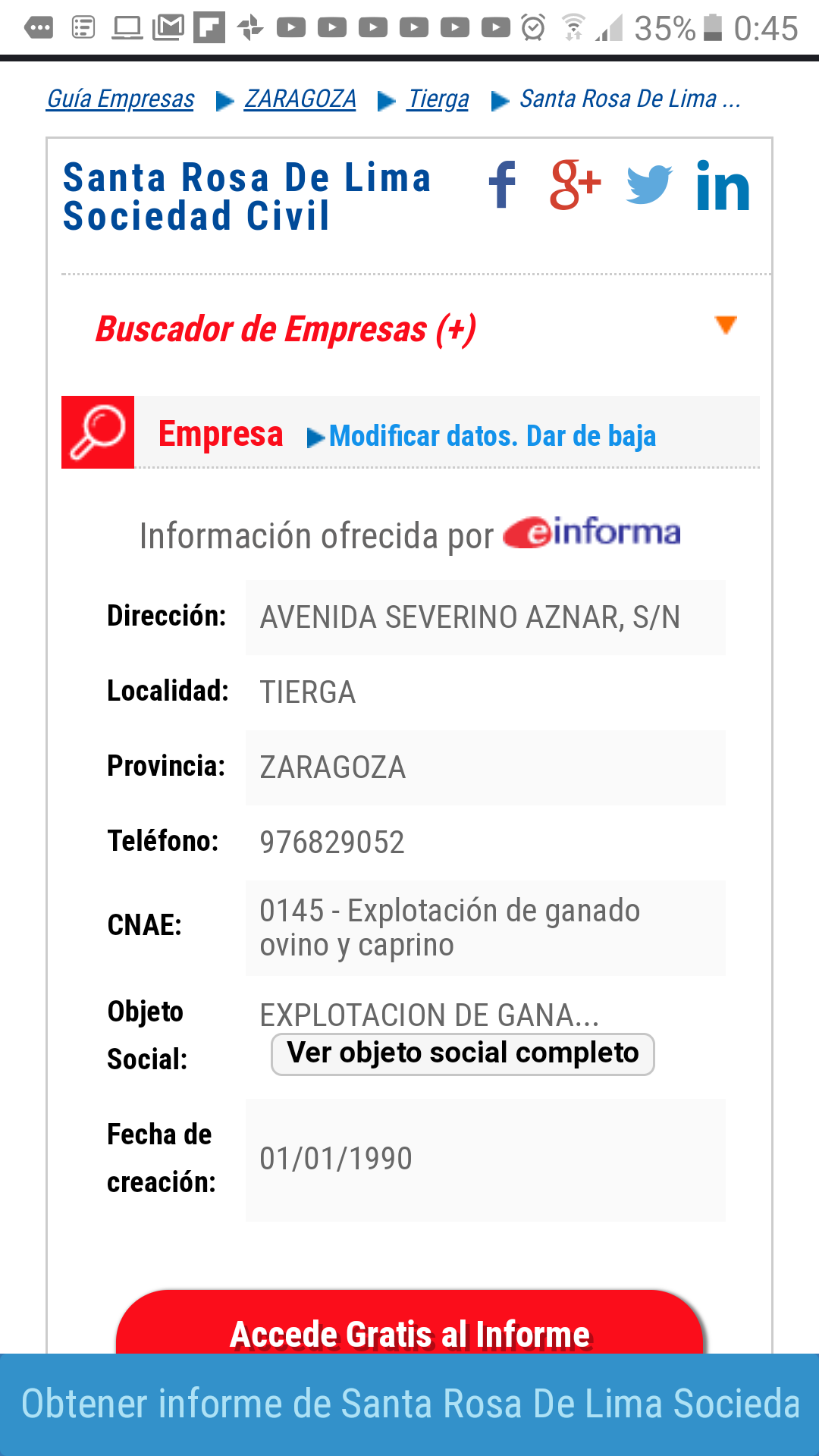Tap Modificar datos. Dar de baja

(492, 437)
